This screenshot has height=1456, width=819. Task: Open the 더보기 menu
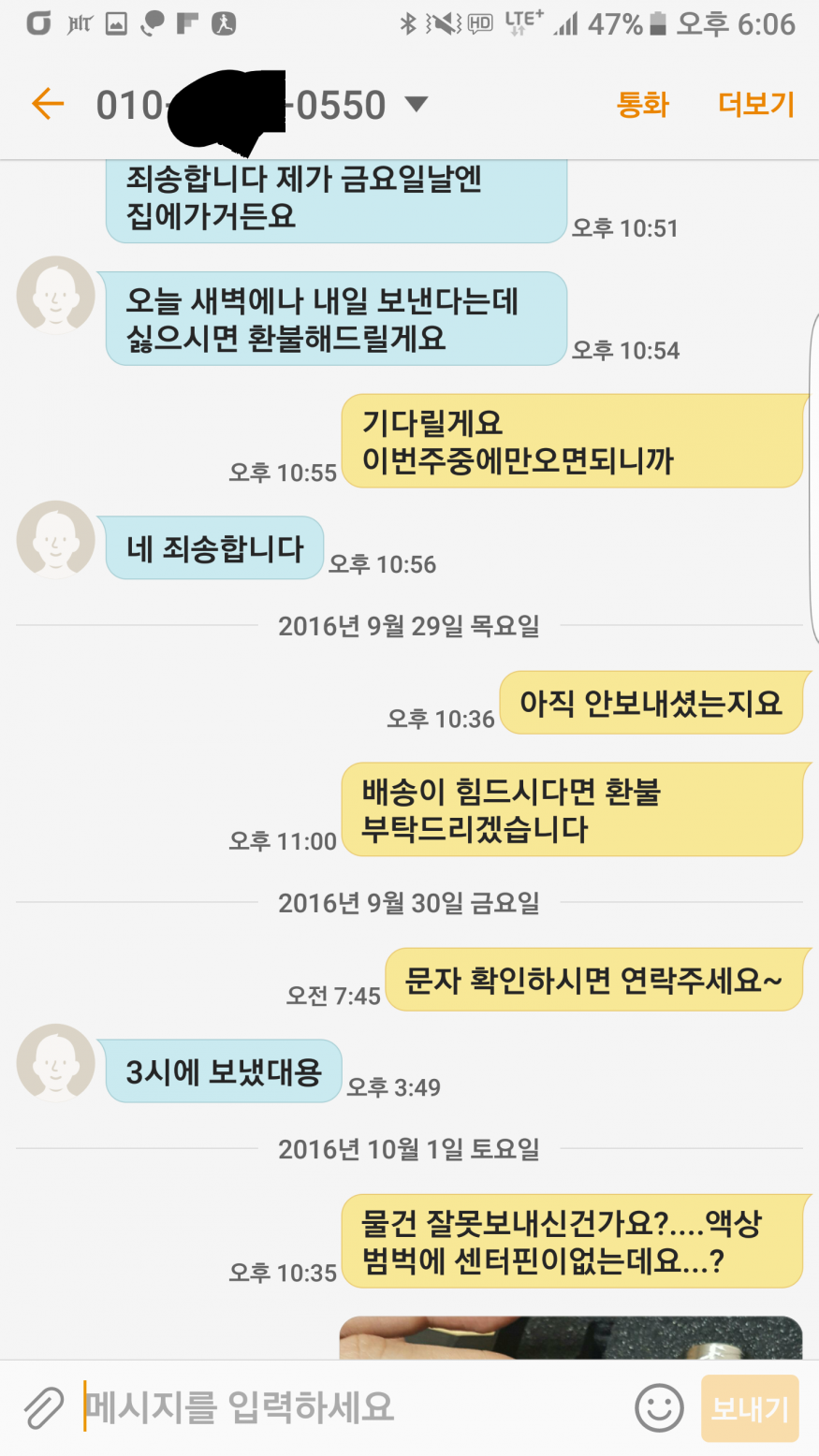tap(756, 104)
